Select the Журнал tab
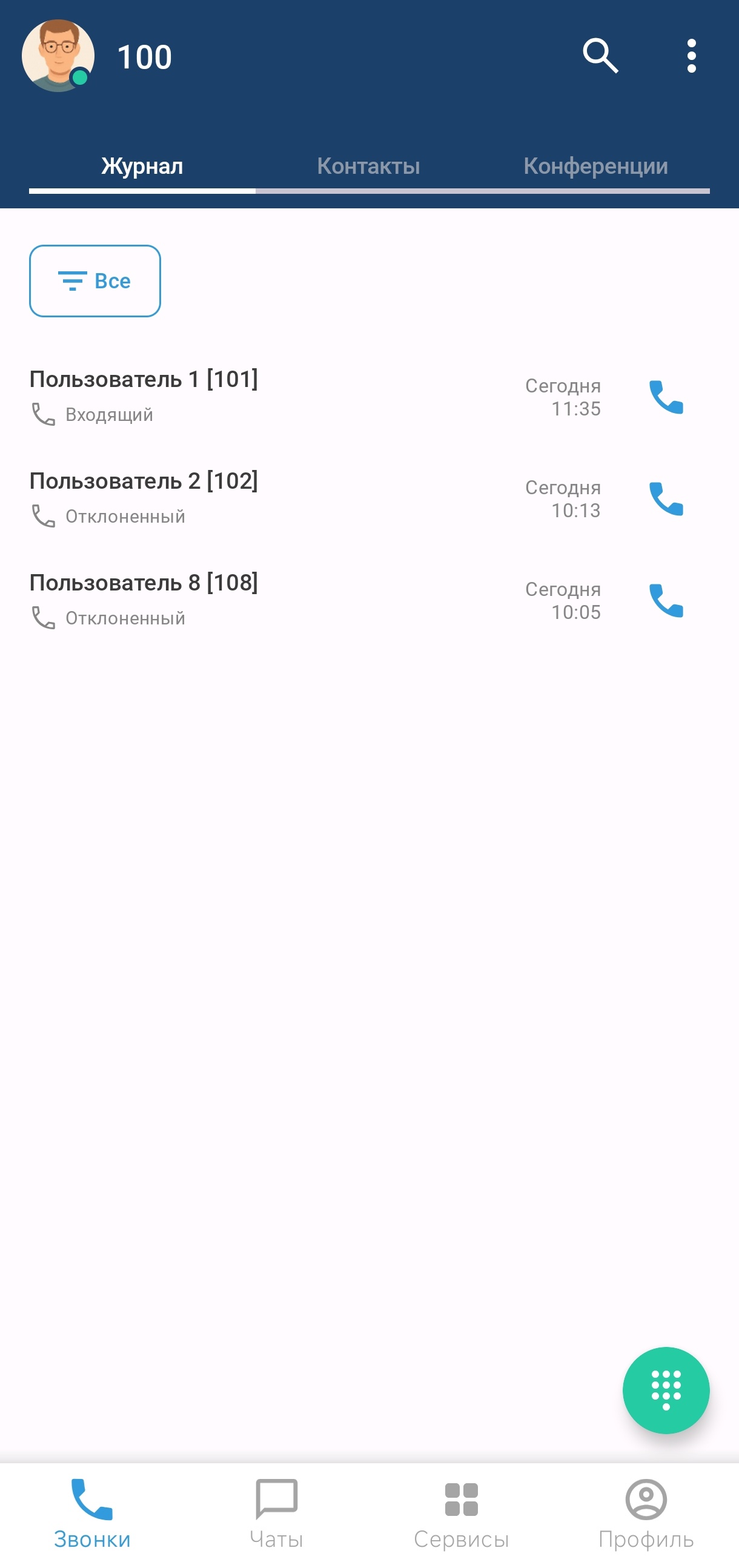 tap(142, 166)
